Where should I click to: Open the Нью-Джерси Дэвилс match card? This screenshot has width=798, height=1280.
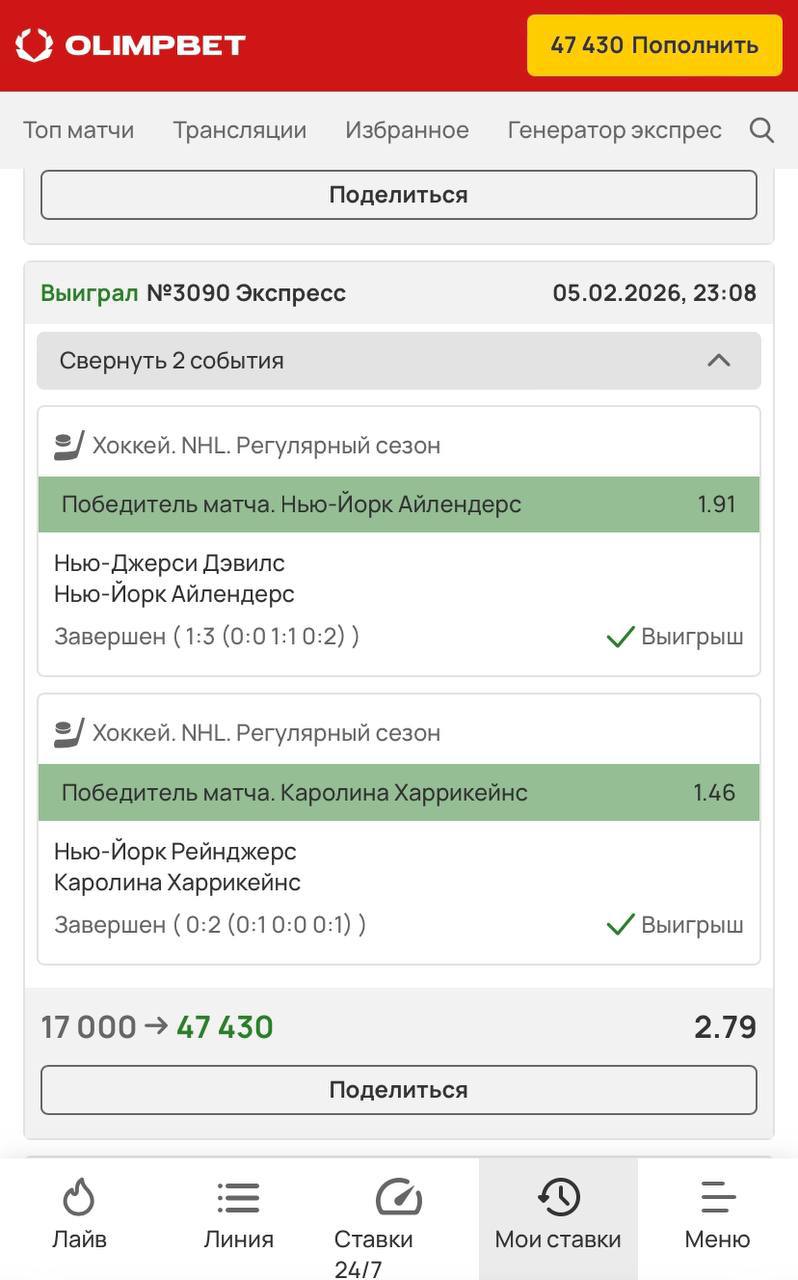(398, 578)
